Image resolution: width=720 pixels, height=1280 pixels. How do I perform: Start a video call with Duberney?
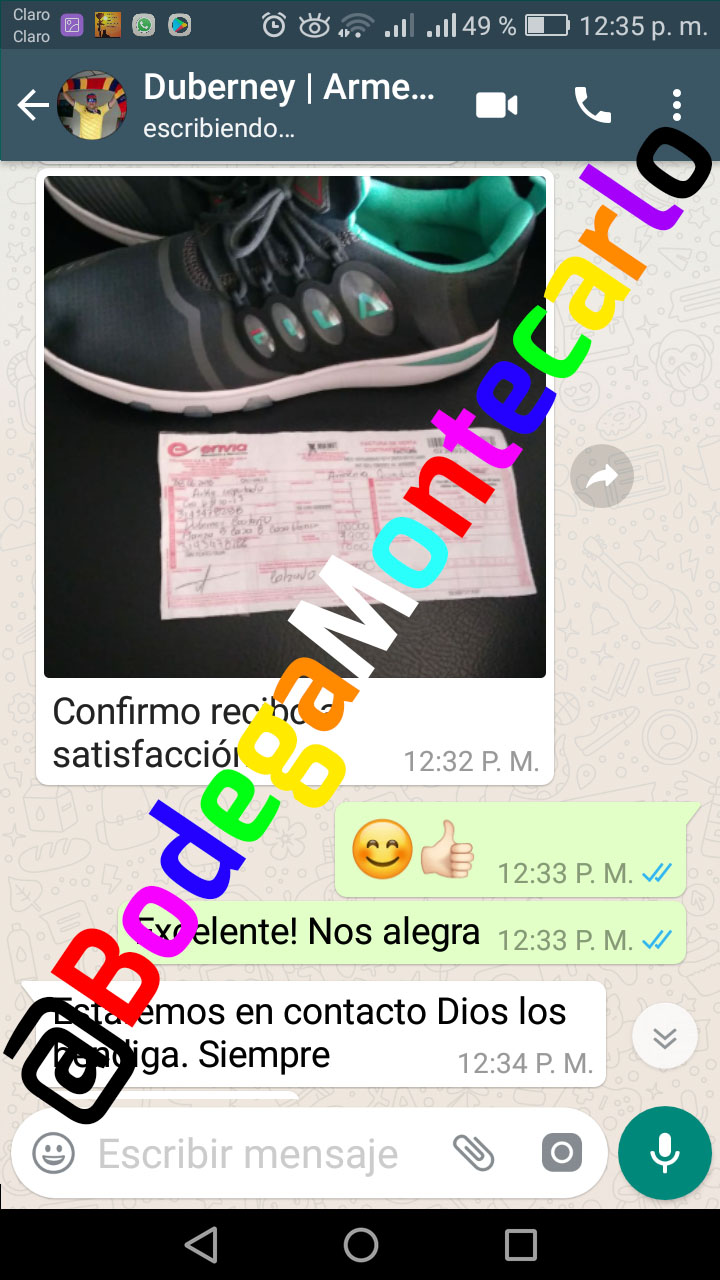496,105
